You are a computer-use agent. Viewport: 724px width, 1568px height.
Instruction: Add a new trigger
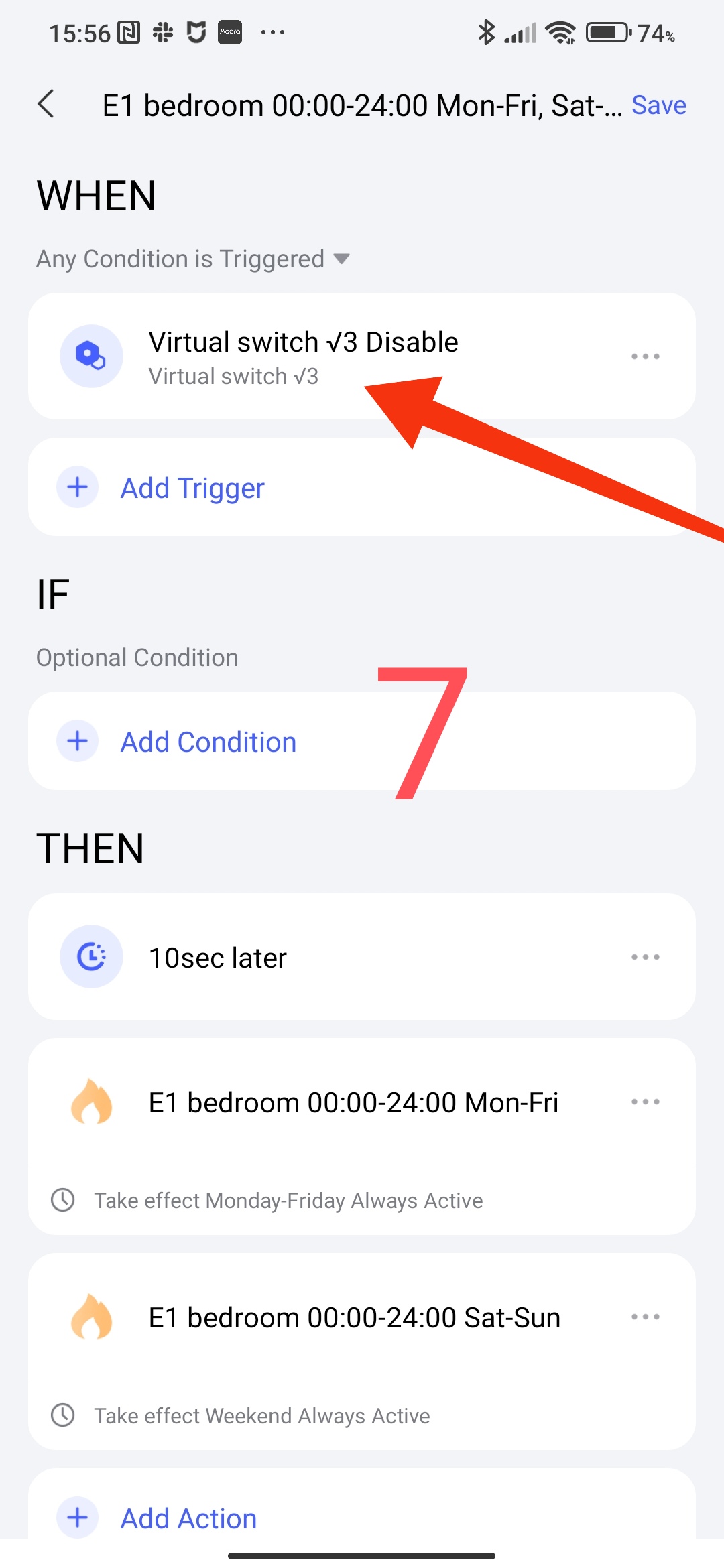(x=192, y=488)
